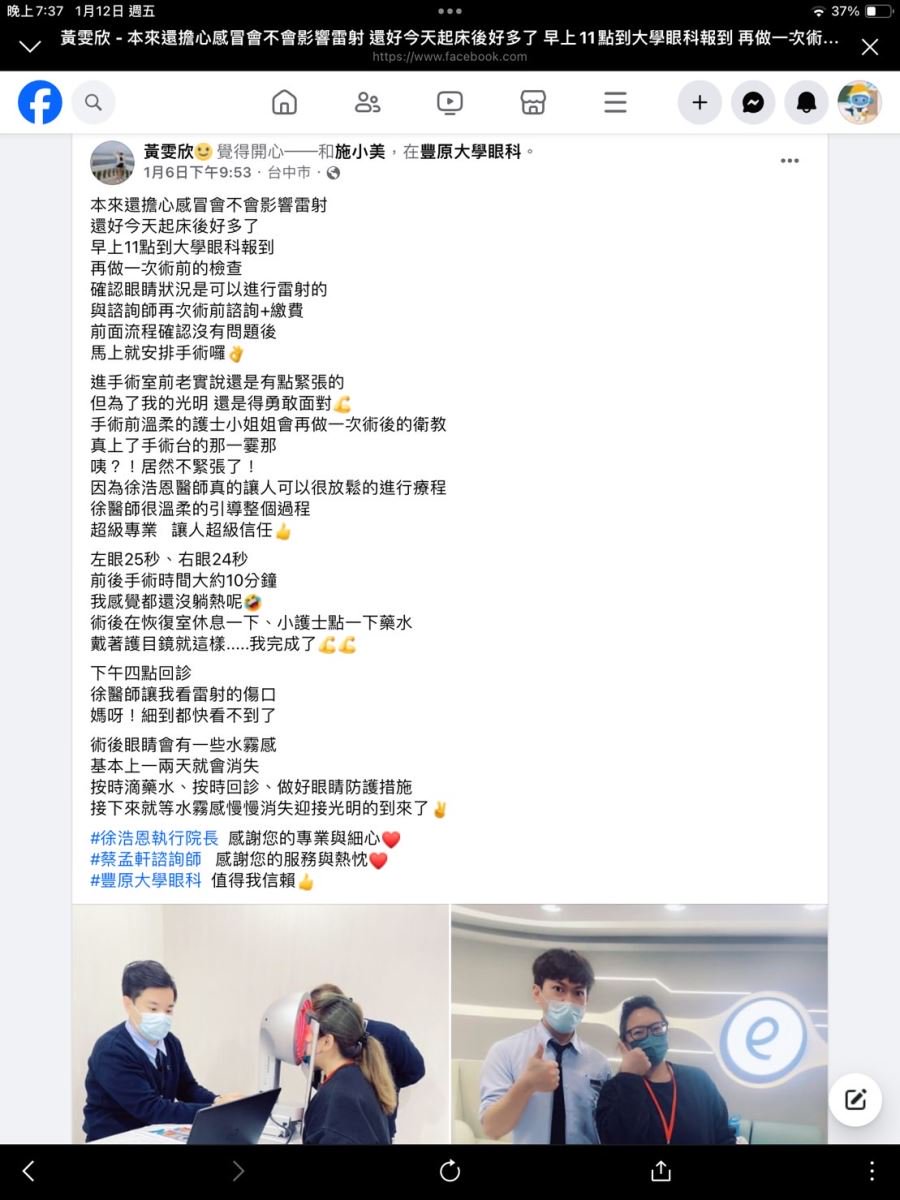The width and height of the screenshot is (900, 1200).
Task: Open the photo of the eye exam
Action: pyautogui.click(x=261, y=1024)
